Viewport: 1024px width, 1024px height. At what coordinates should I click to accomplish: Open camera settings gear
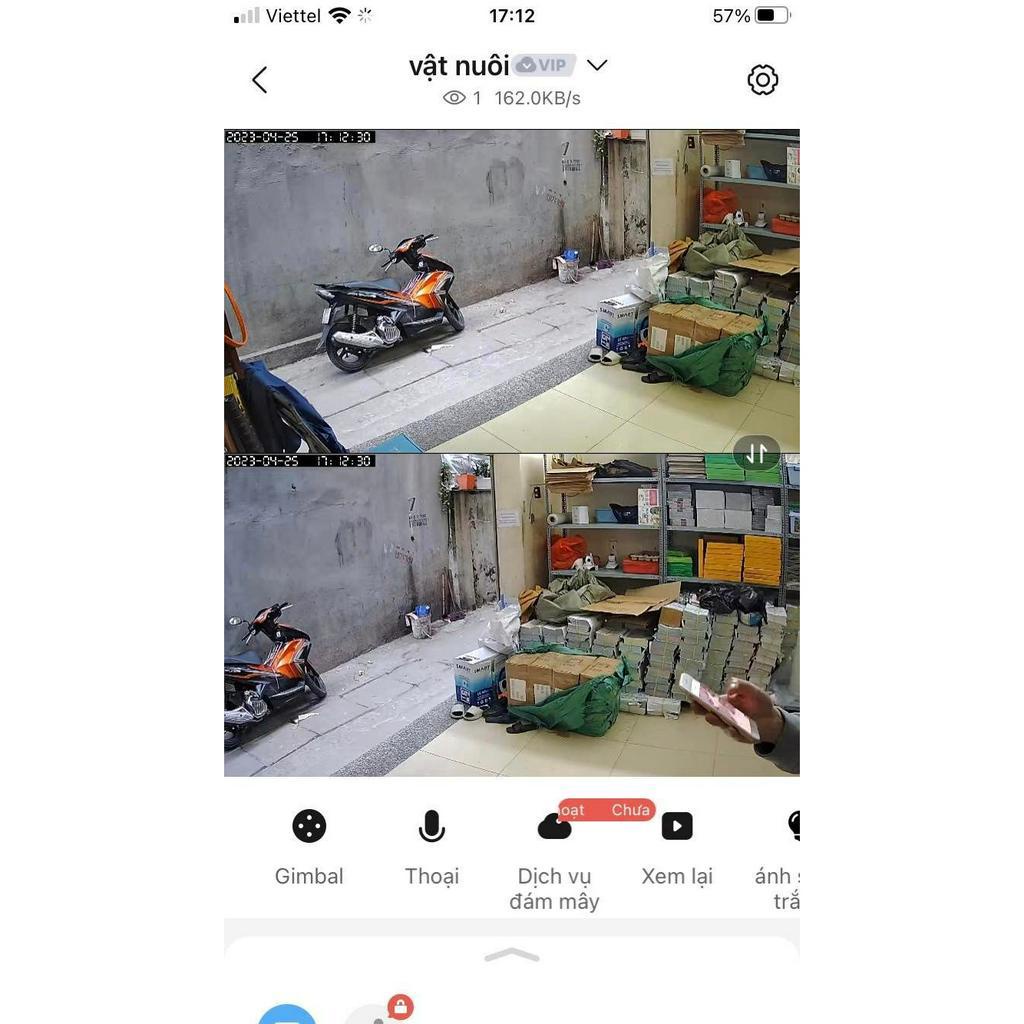[762, 80]
